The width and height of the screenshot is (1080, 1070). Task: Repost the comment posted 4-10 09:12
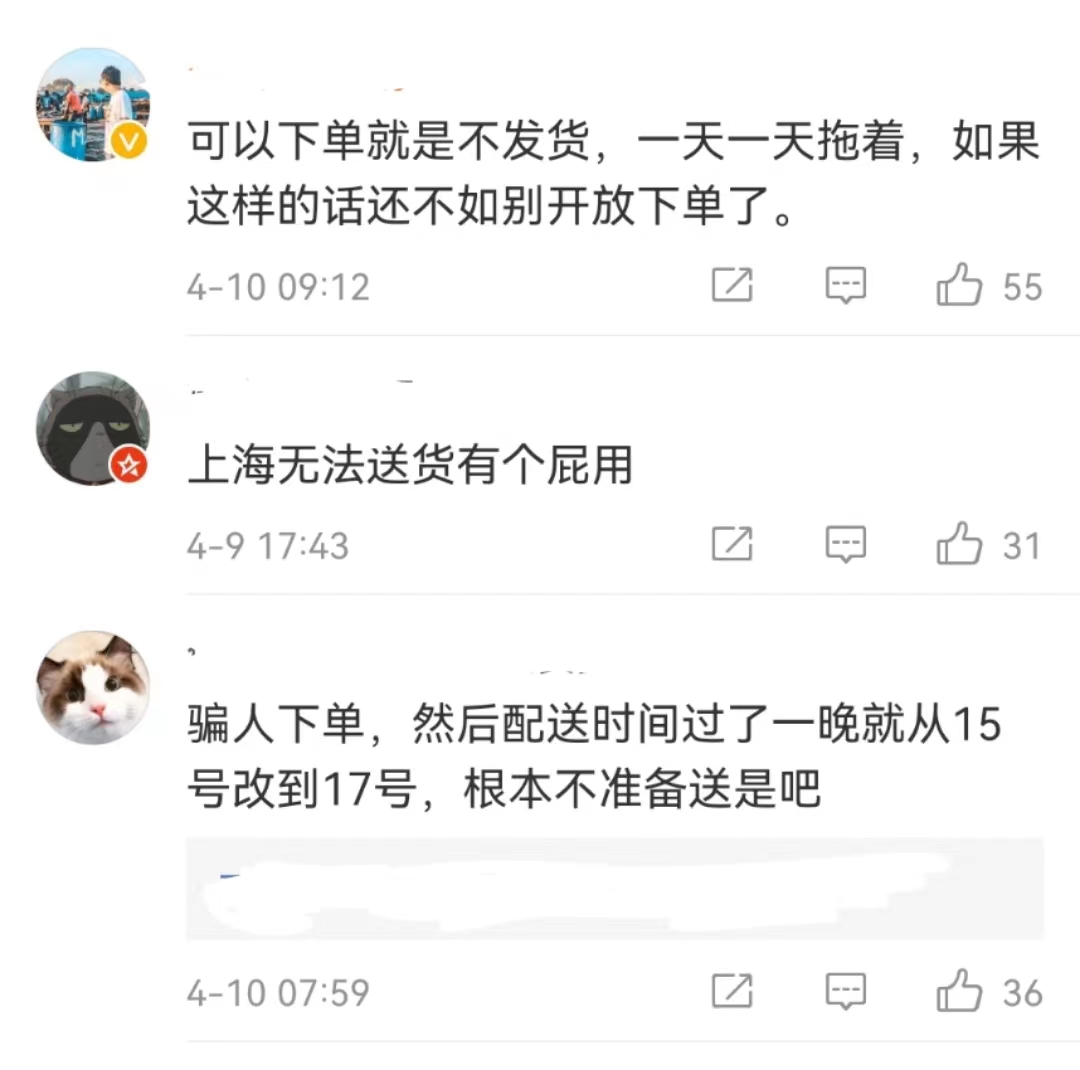coord(732,285)
